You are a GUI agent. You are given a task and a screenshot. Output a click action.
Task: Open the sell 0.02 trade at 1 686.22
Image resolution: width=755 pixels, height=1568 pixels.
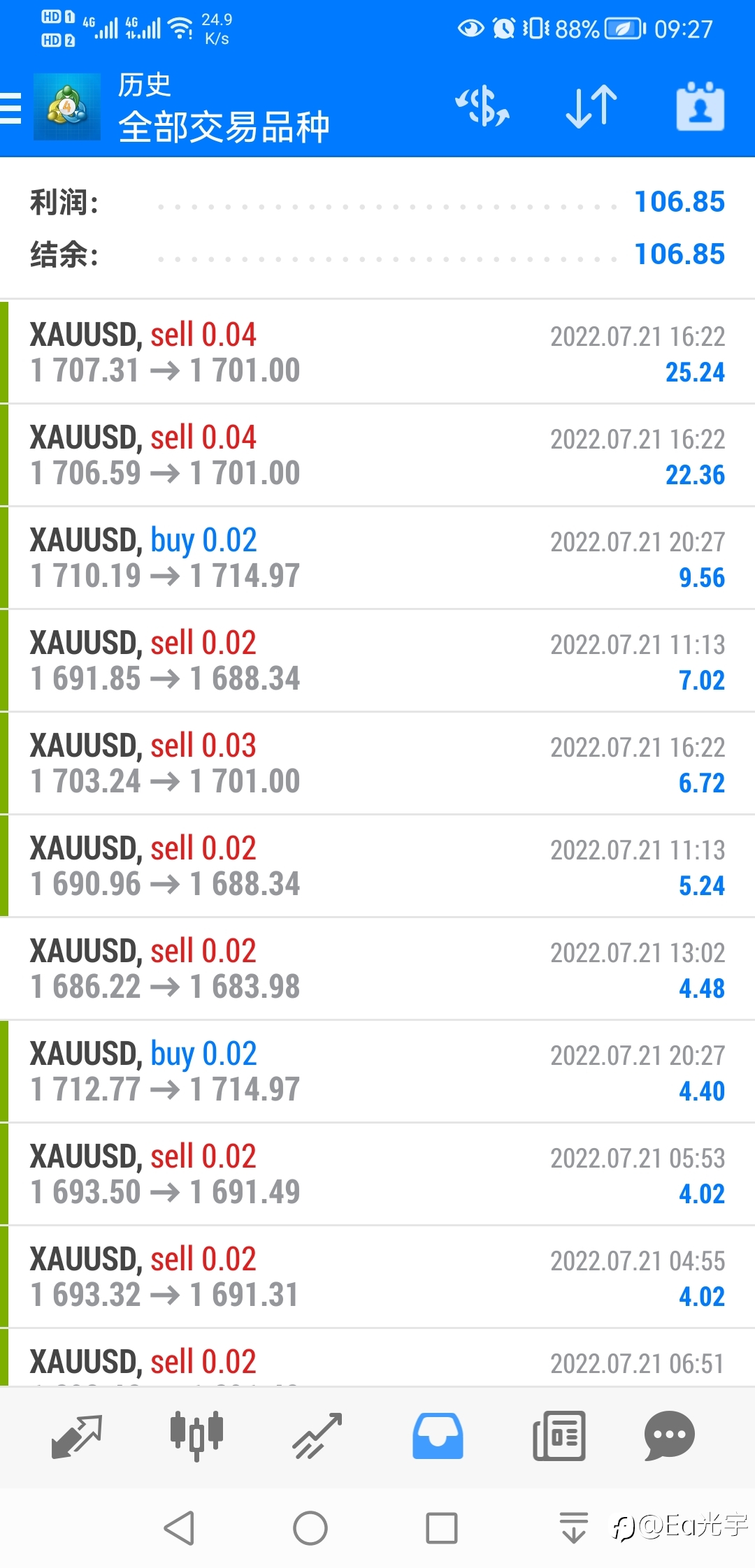point(377,968)
